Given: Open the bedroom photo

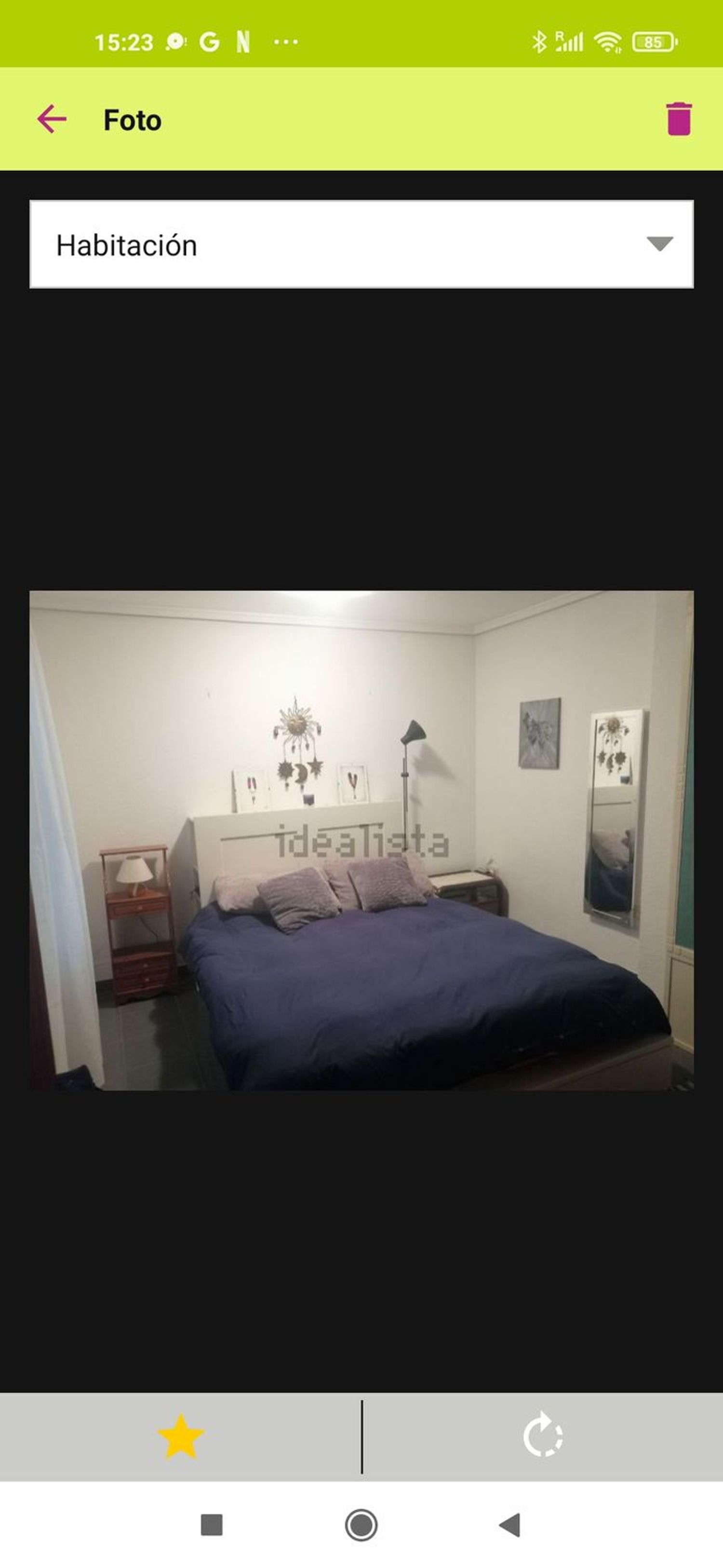Looking at the screenshot, I should [x=362, y=841].
